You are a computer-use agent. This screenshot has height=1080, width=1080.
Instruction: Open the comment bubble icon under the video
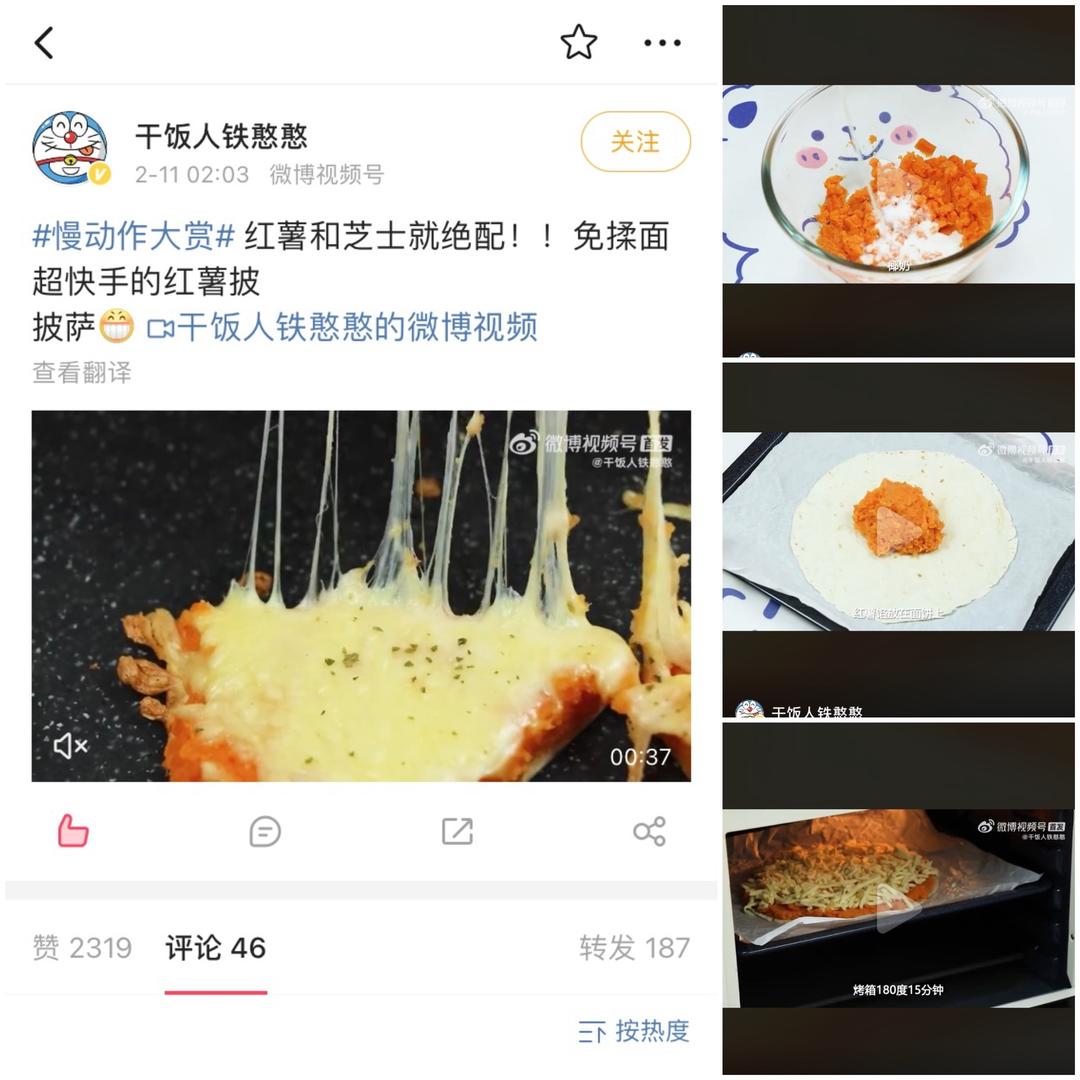265,831
